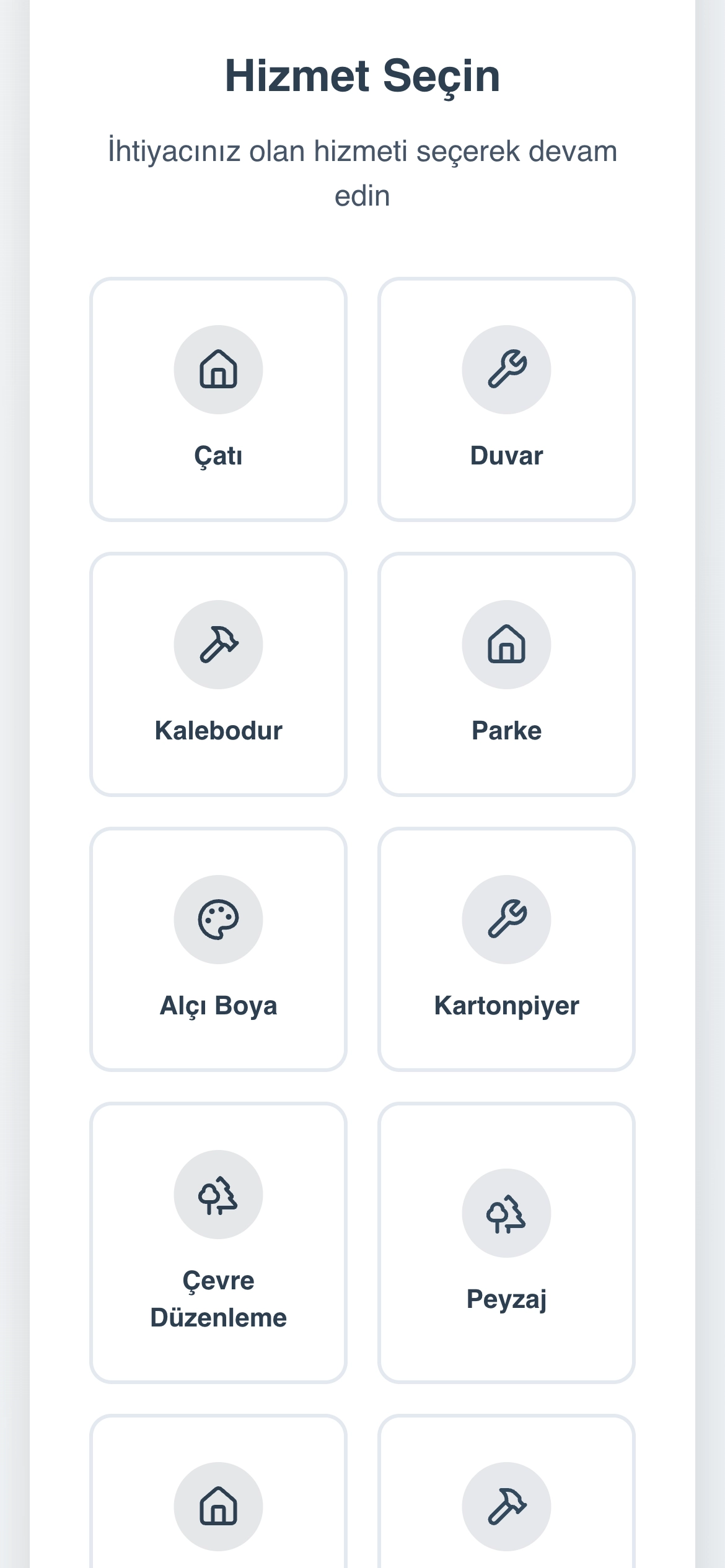Pick the Parke service card

pyautogui.click(x=506, y=674)
